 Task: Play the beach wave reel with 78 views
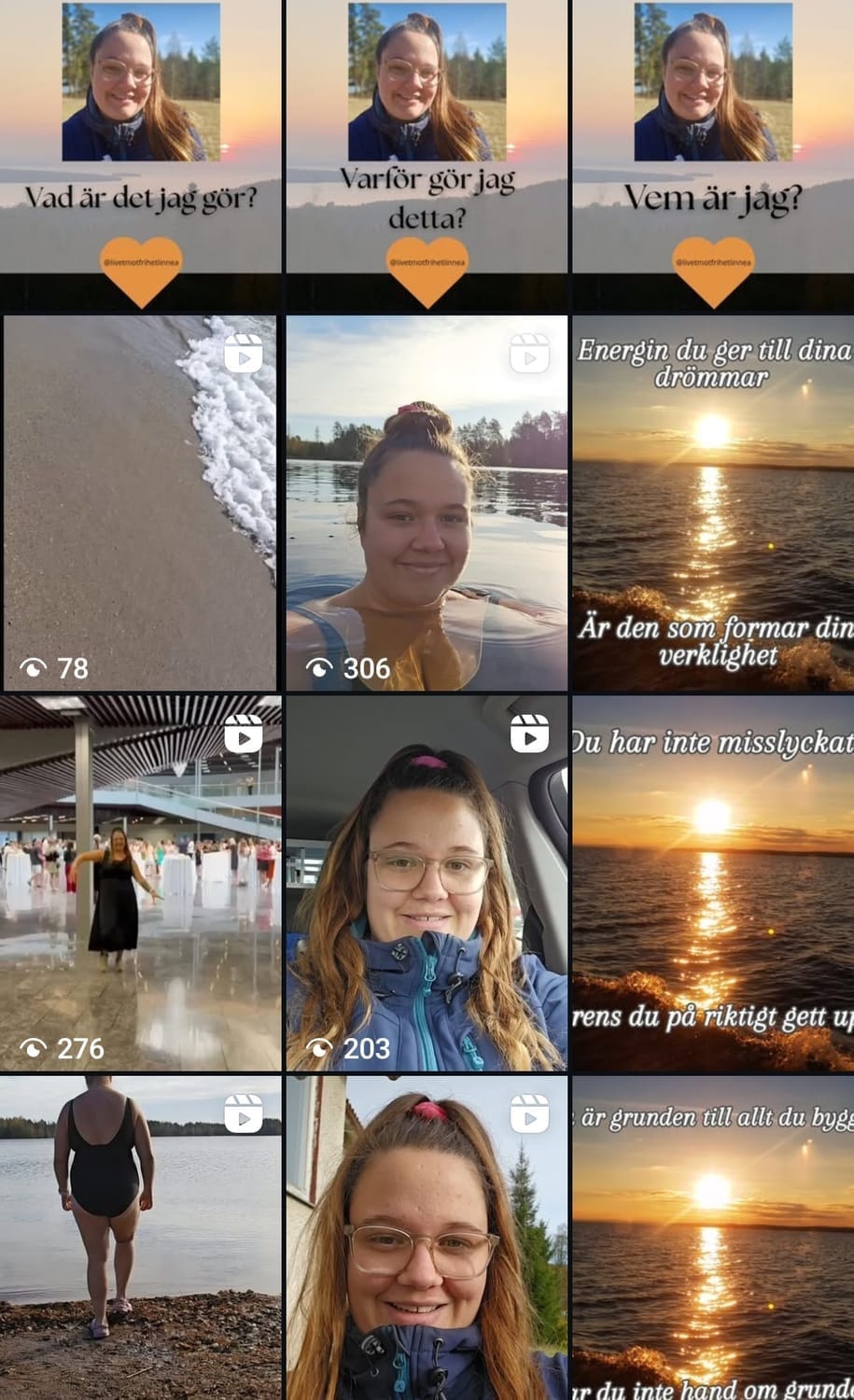point(140,504)
